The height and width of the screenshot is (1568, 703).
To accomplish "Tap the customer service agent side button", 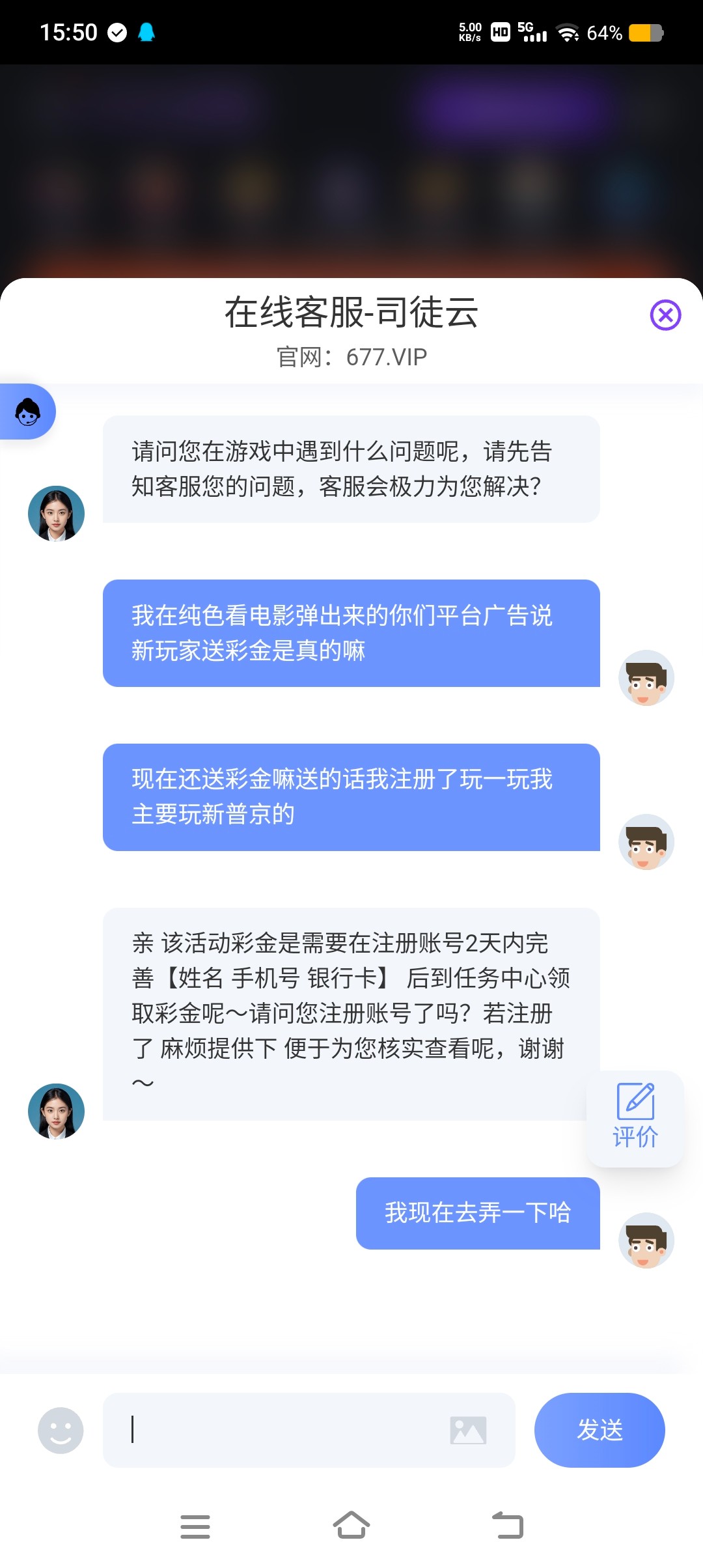I will 28,412.
